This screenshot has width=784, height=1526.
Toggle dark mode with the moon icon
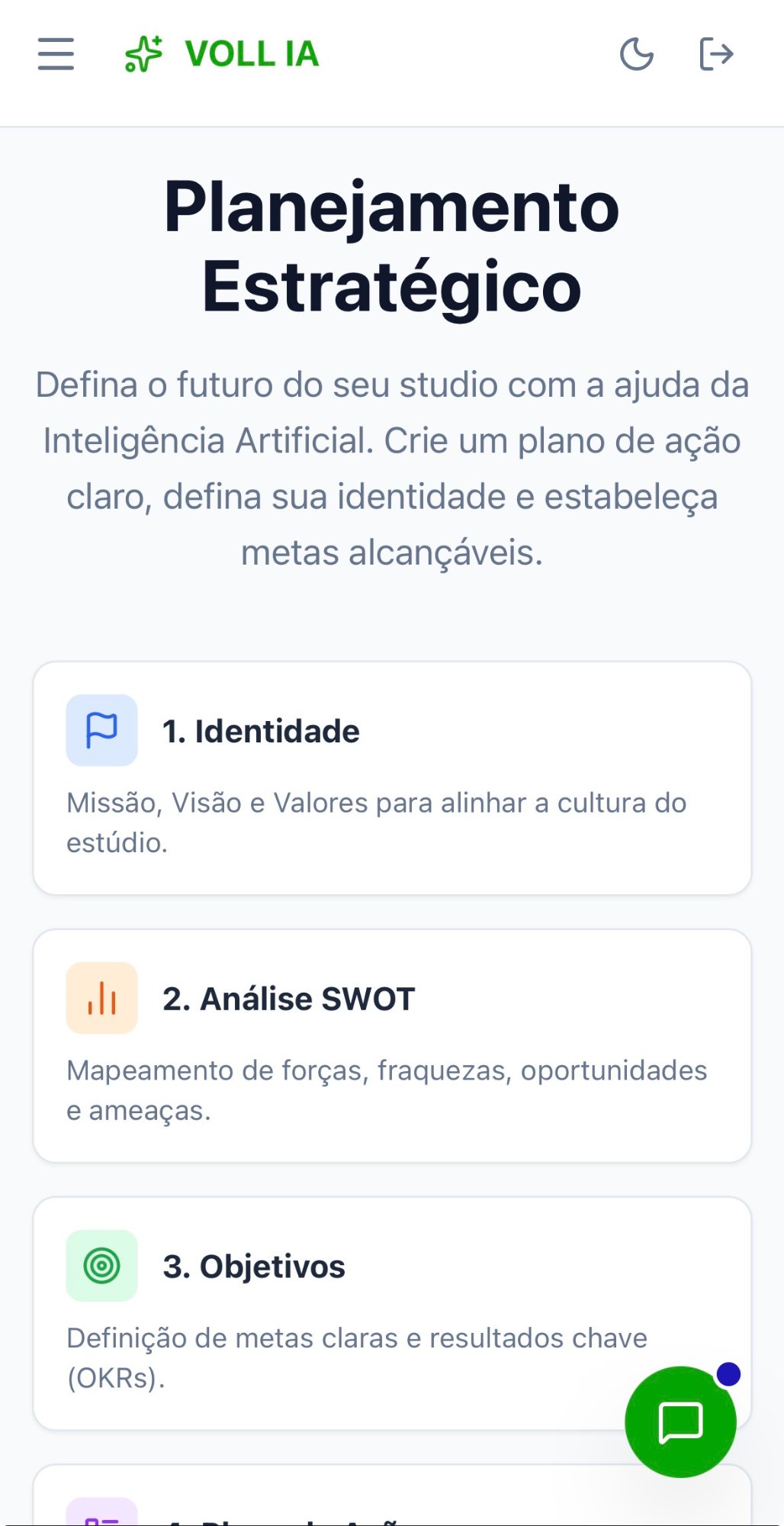pyautogui.click(x=636, y=54)
